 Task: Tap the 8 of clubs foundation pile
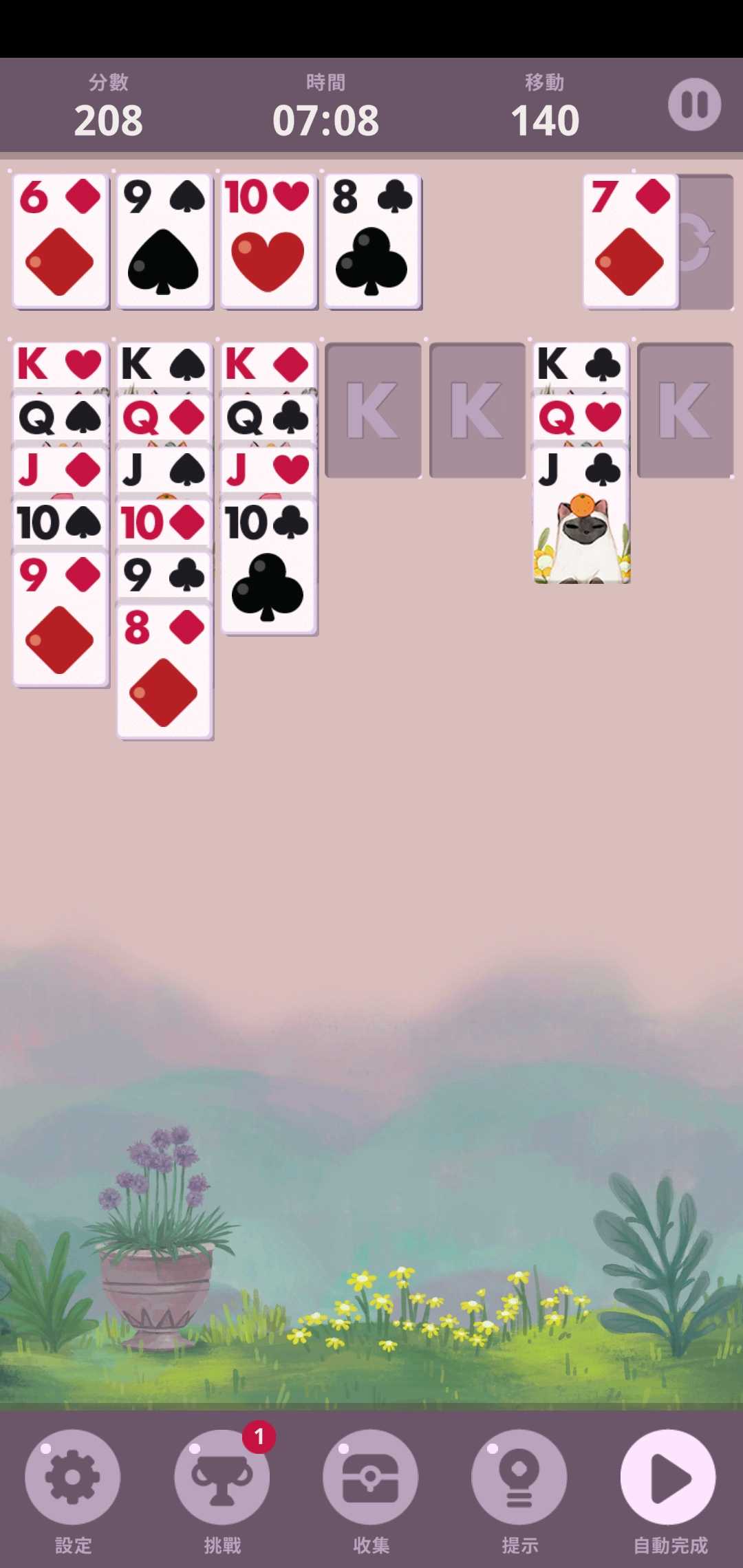pos(373,241)
